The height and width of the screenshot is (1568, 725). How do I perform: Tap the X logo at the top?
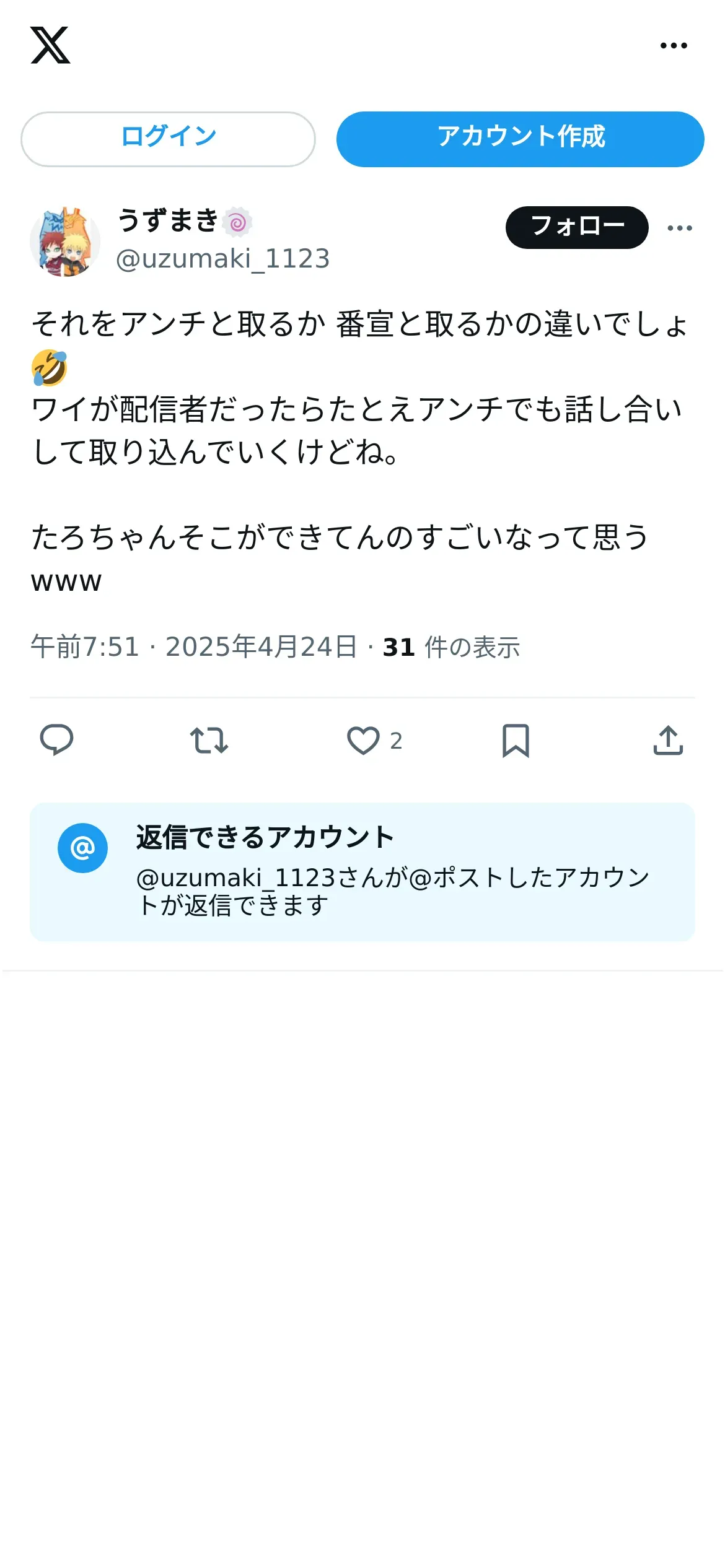[50, 45]
